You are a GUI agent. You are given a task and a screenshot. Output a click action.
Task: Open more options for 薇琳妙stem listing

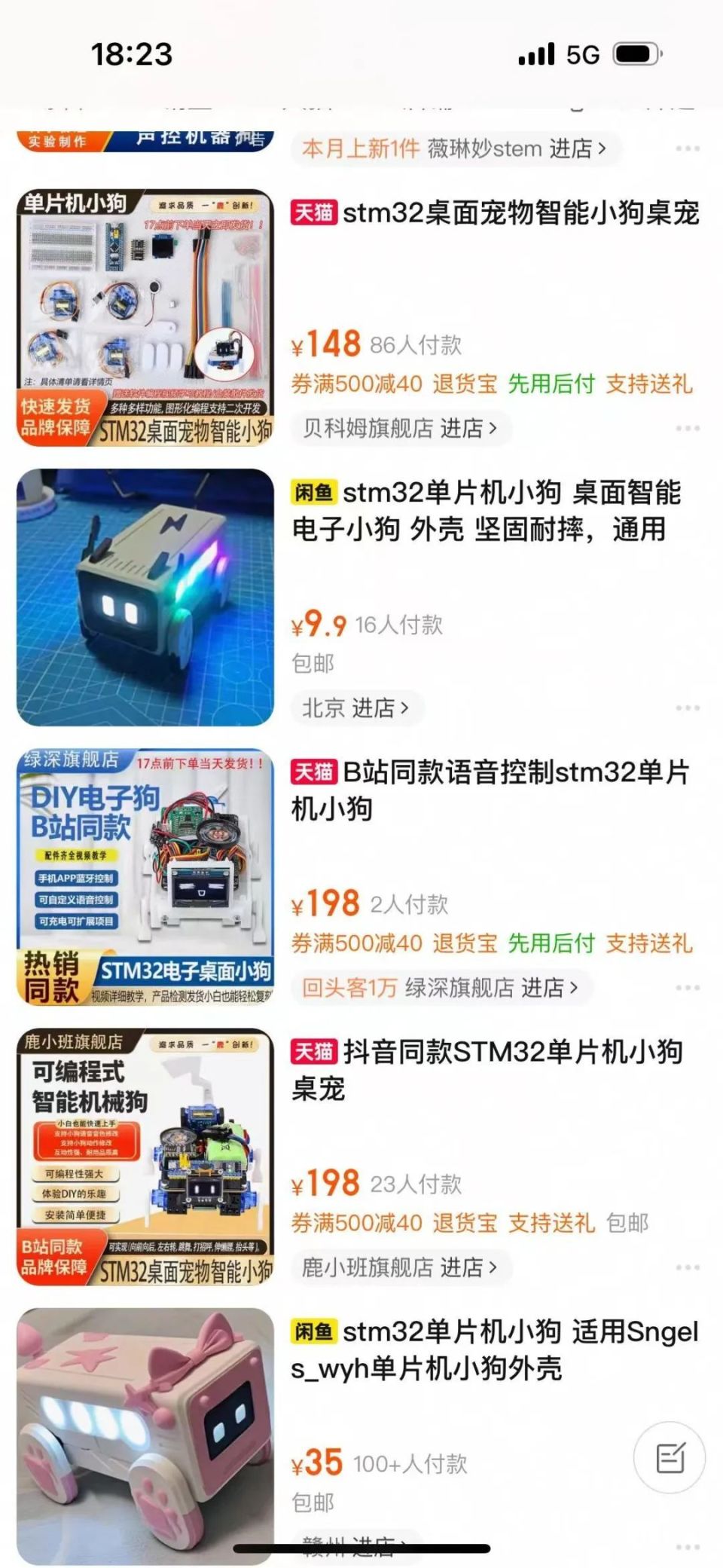tap(688, 148)
